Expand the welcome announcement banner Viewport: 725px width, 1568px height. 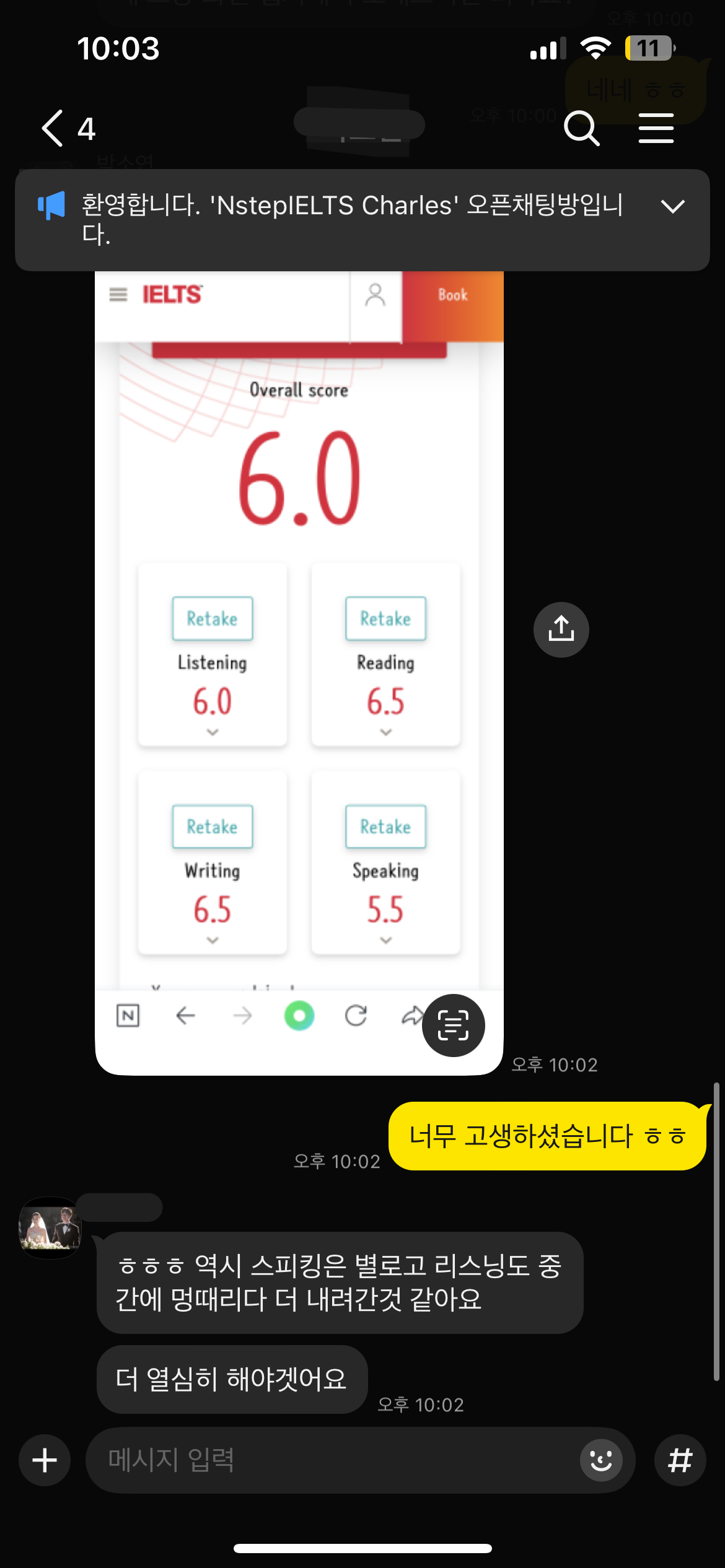point(672,206)
